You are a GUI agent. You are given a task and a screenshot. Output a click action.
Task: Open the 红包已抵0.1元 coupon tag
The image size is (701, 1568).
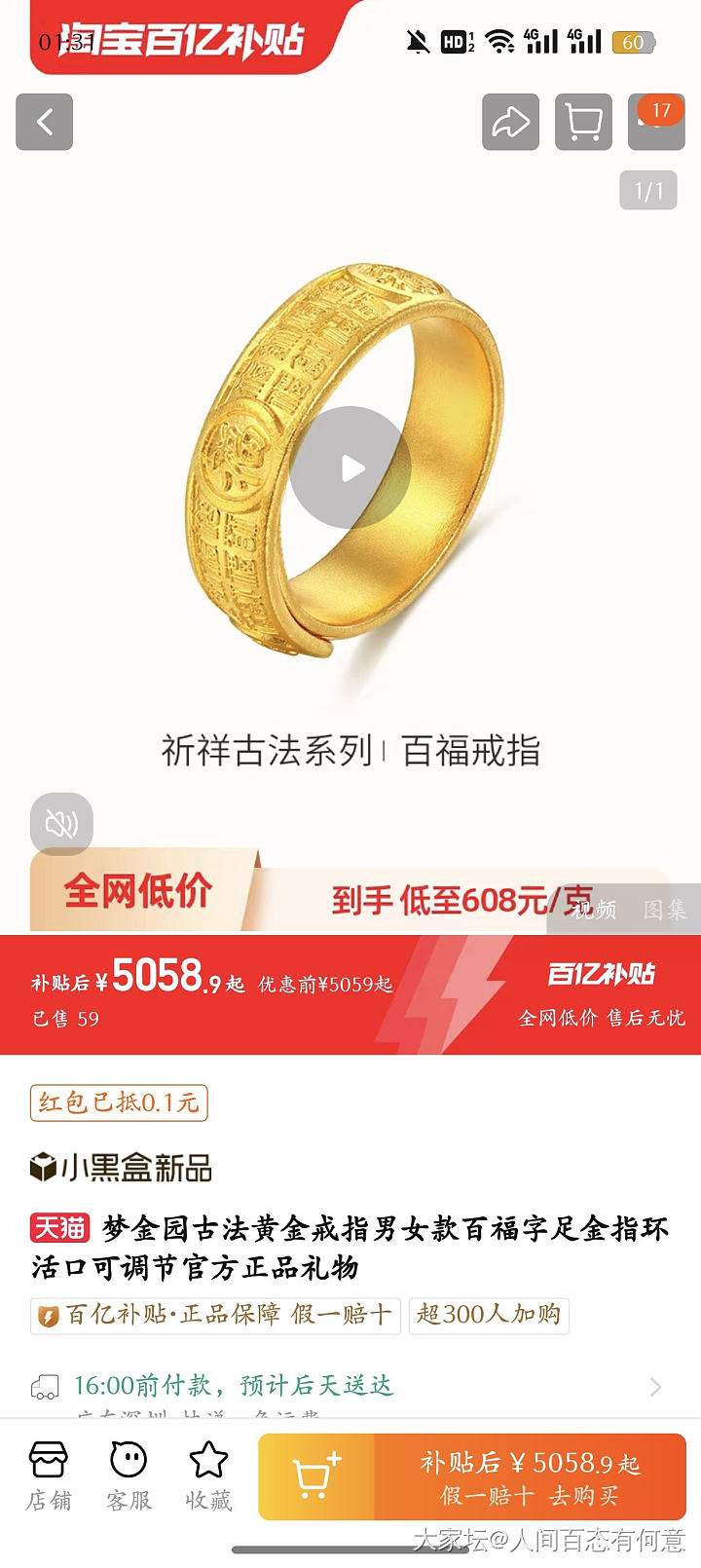[119, 1102]
